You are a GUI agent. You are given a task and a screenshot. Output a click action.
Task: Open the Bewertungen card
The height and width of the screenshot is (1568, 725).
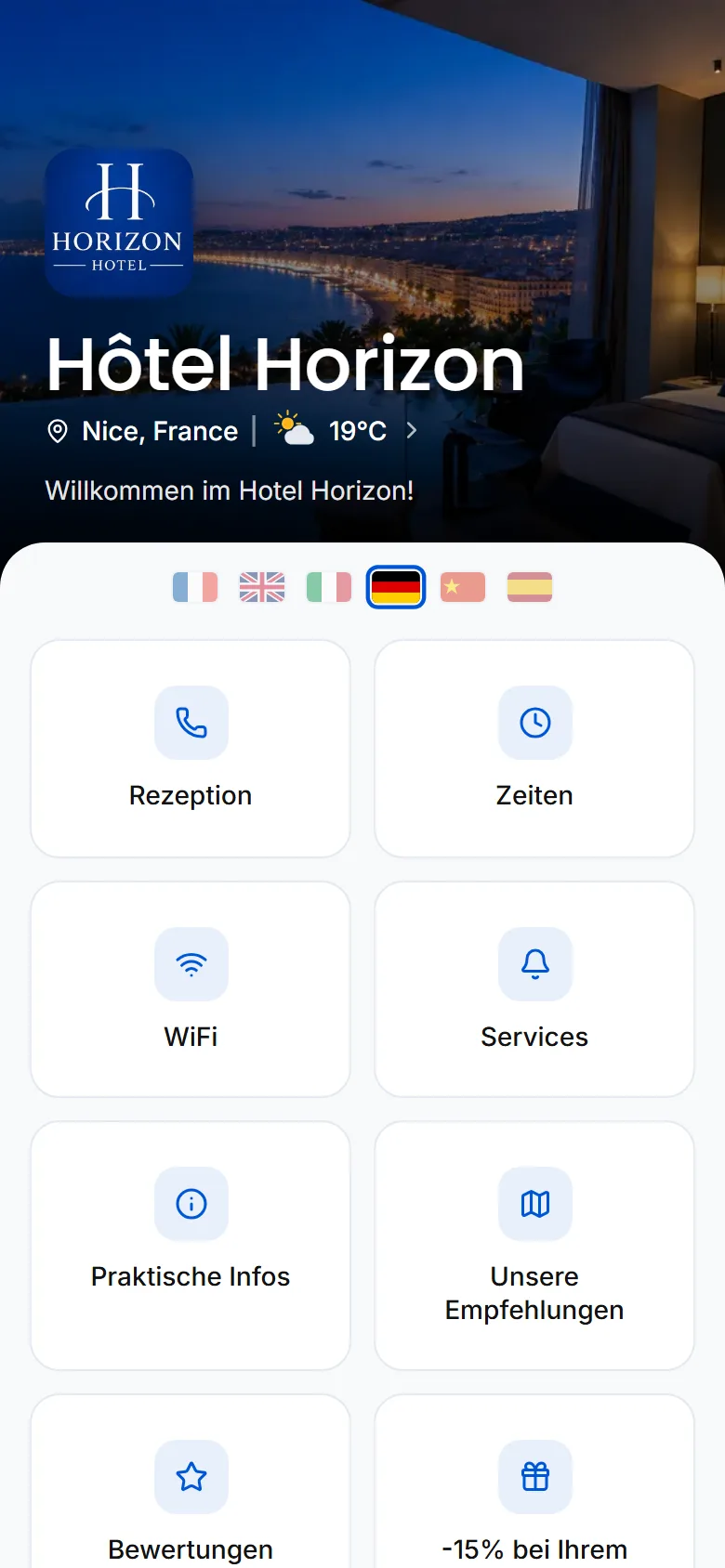click(x=191, y=1482)
